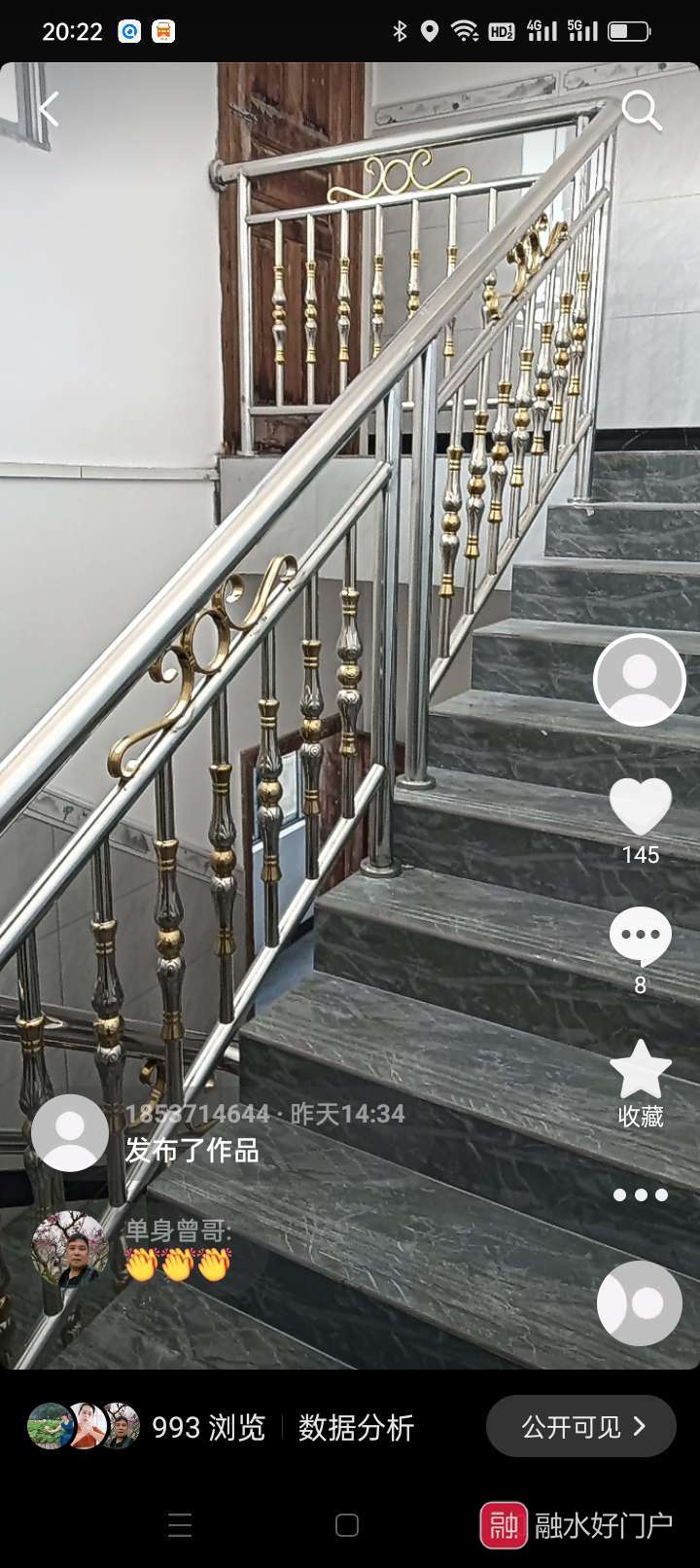Open the three-dot more options menu
The image size is (700, 1568).
pos(640,1194)
